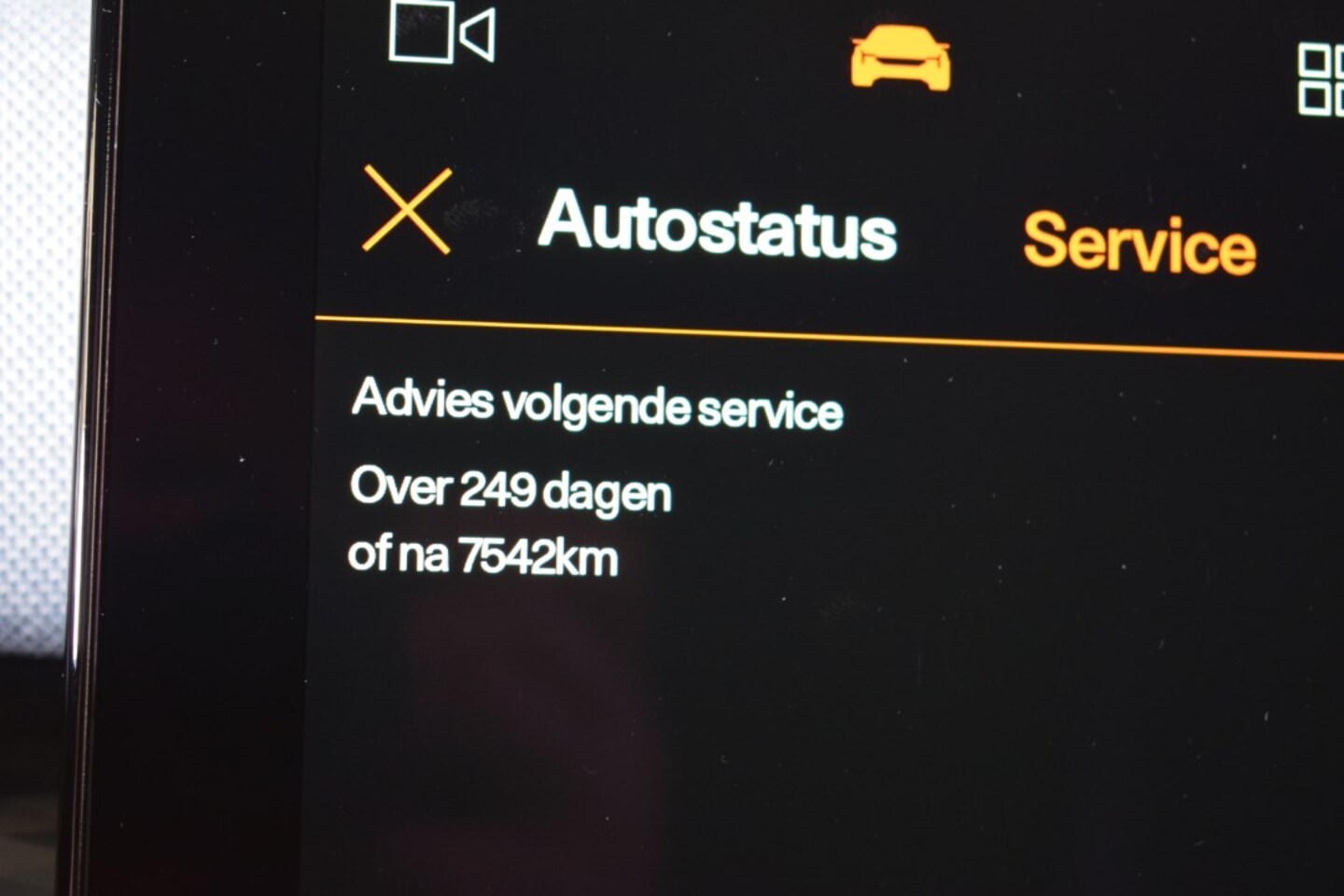The image size is (1344, 896).
Task: Close the Autostatus panel
Action: [x=407, y=210]
